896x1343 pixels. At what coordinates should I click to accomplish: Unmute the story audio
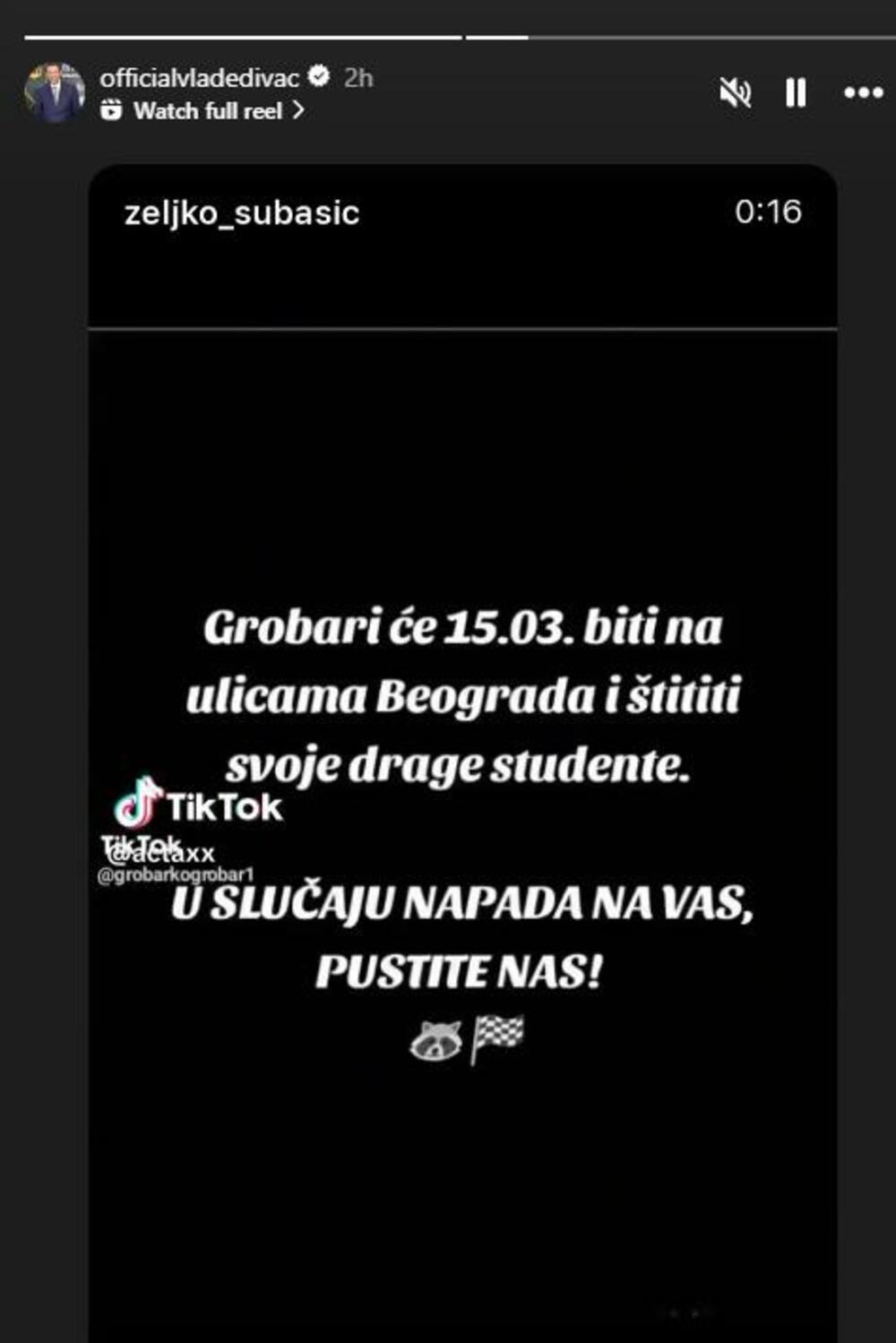[x=735, y=92]
